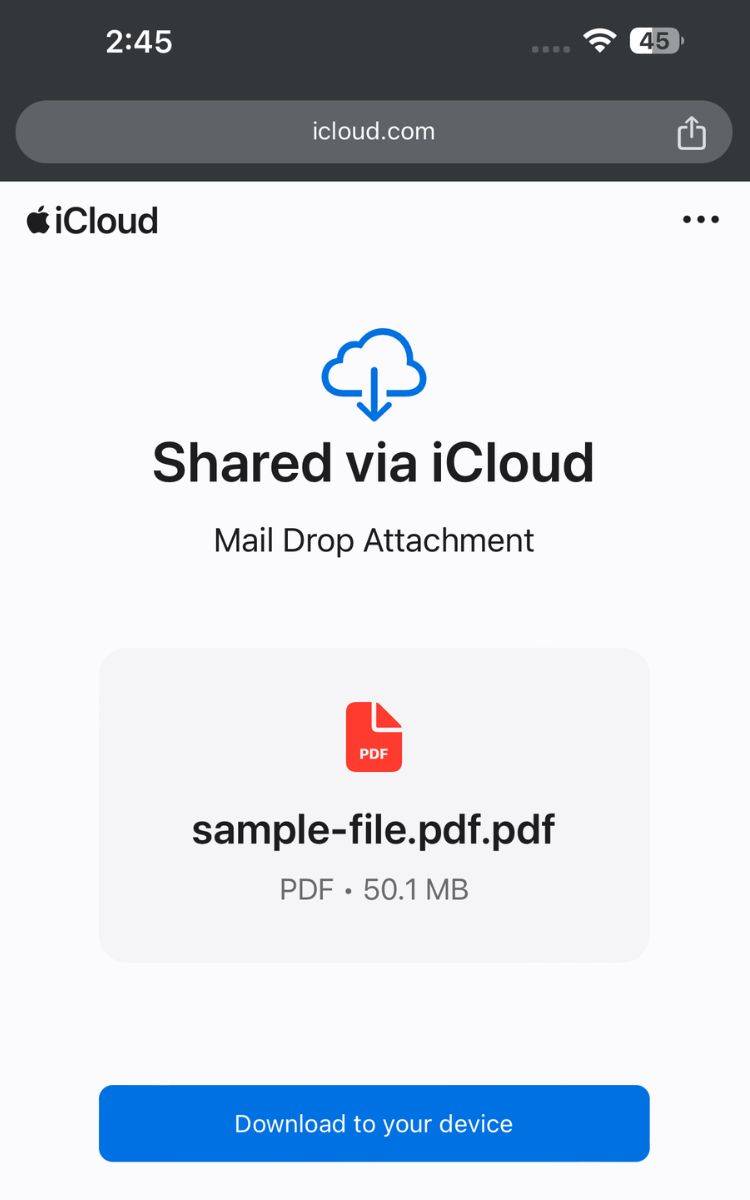Tap the sample-file.pdf.pdf file name
The width and height of the screenshot is (750, 1200).
374,829
